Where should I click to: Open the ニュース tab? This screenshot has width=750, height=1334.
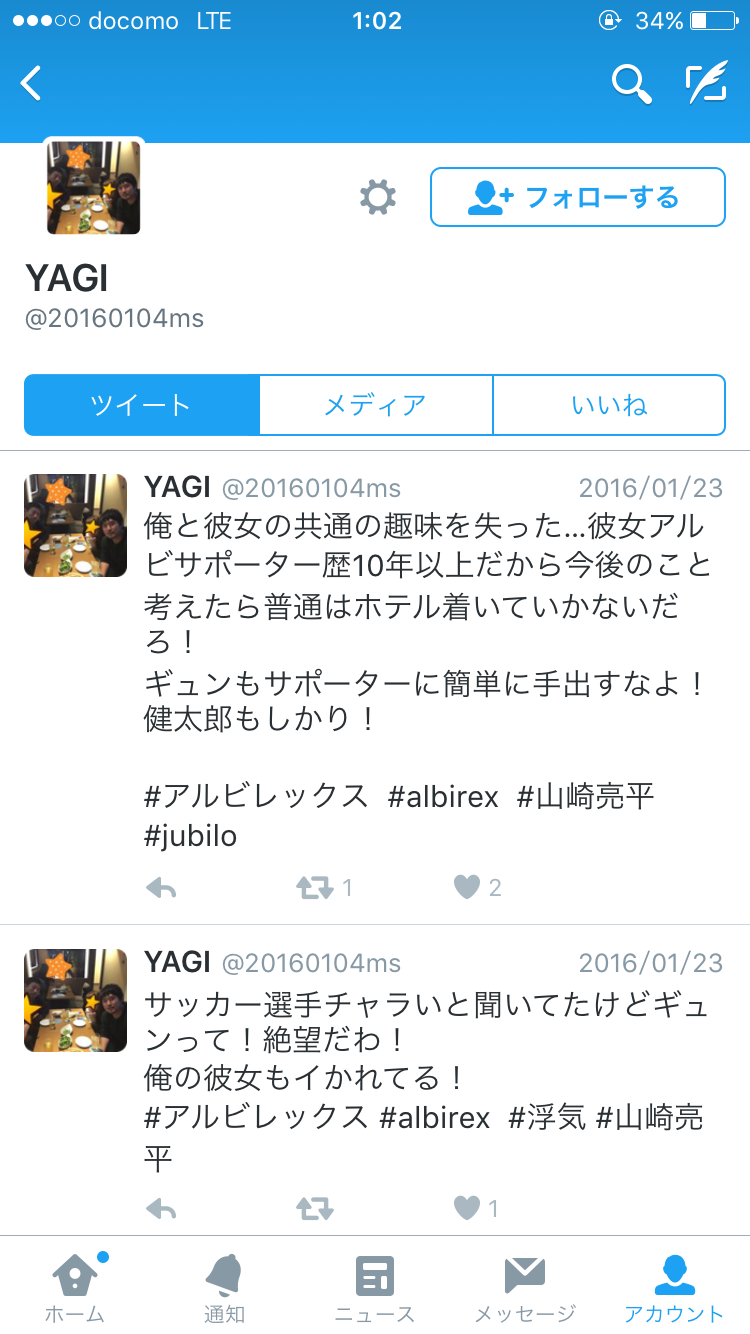tap(375, 1287)
